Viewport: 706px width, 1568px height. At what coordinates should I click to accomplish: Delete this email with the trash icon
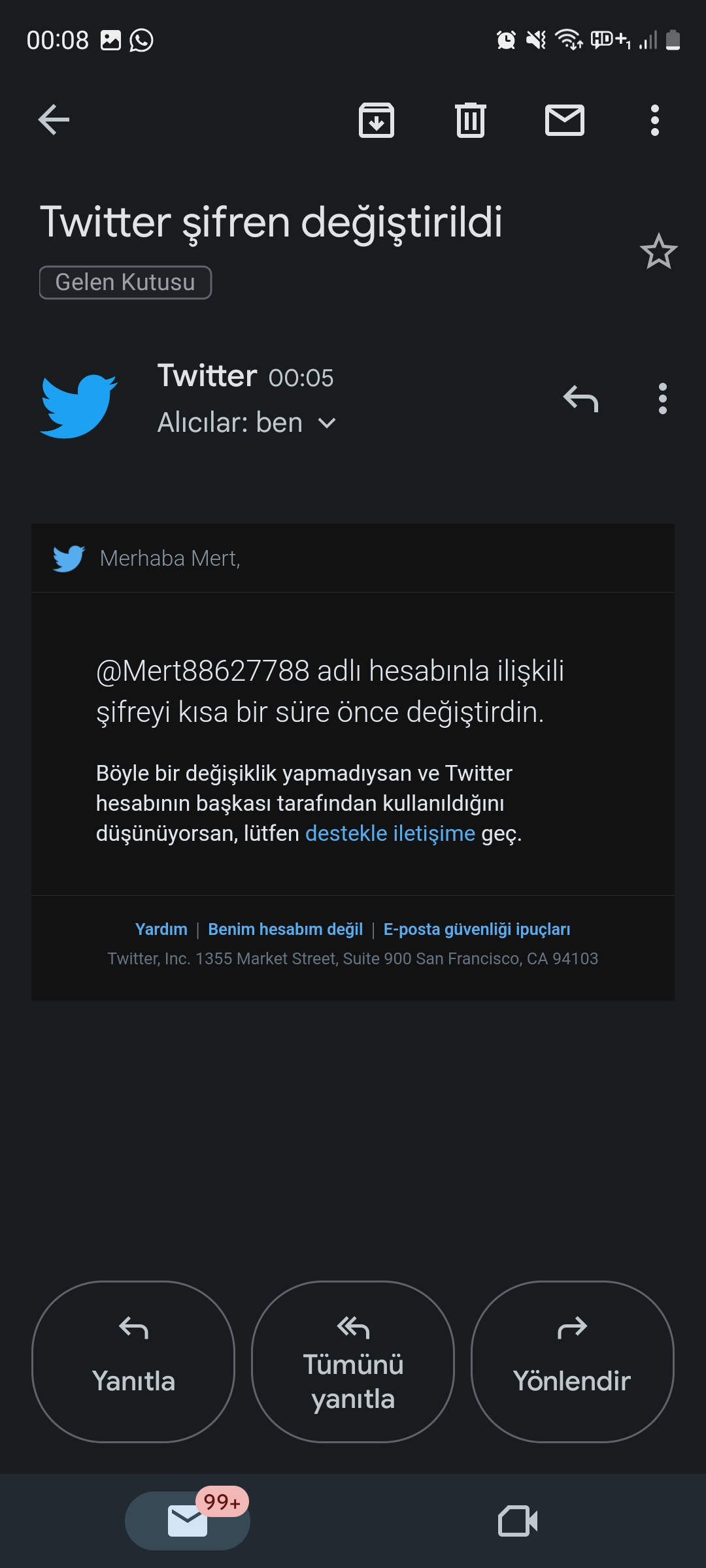click(x=471, y=120)
